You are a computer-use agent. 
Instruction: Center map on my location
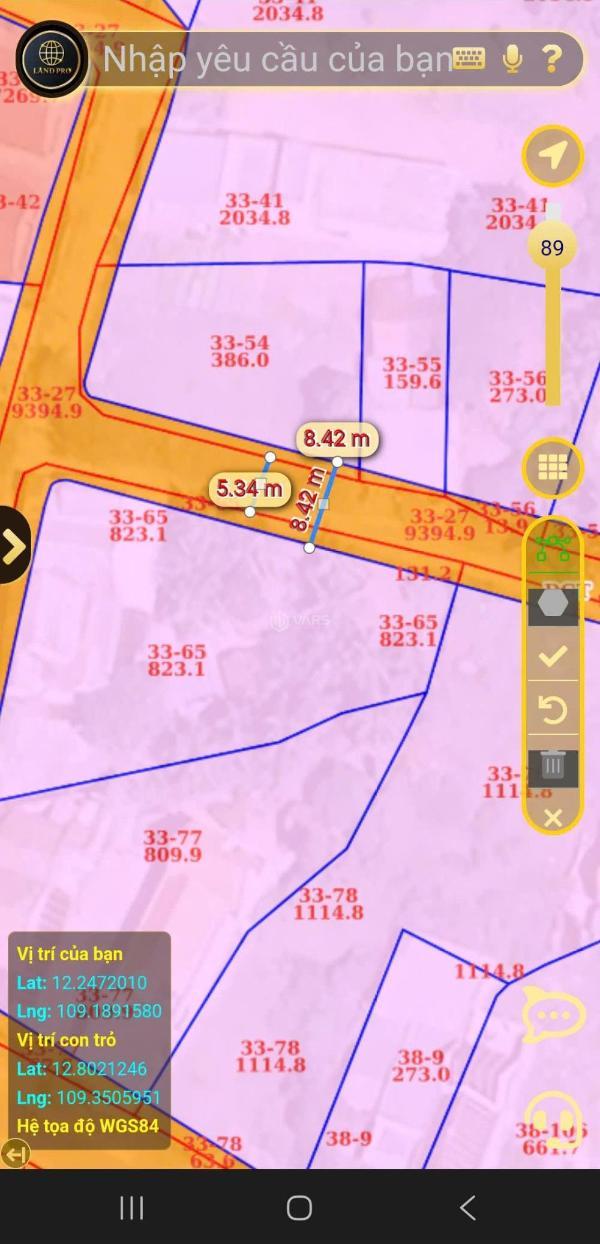click(x=552, y=156)
